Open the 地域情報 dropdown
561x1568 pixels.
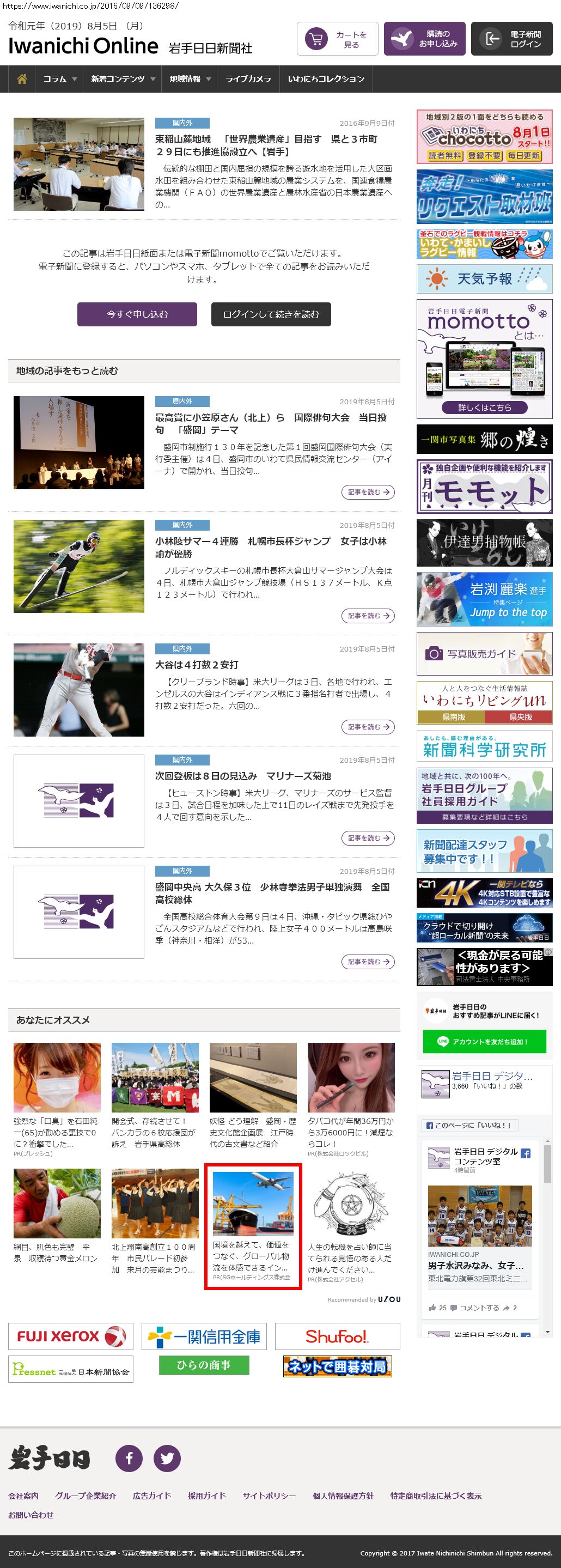pos(190,79)
